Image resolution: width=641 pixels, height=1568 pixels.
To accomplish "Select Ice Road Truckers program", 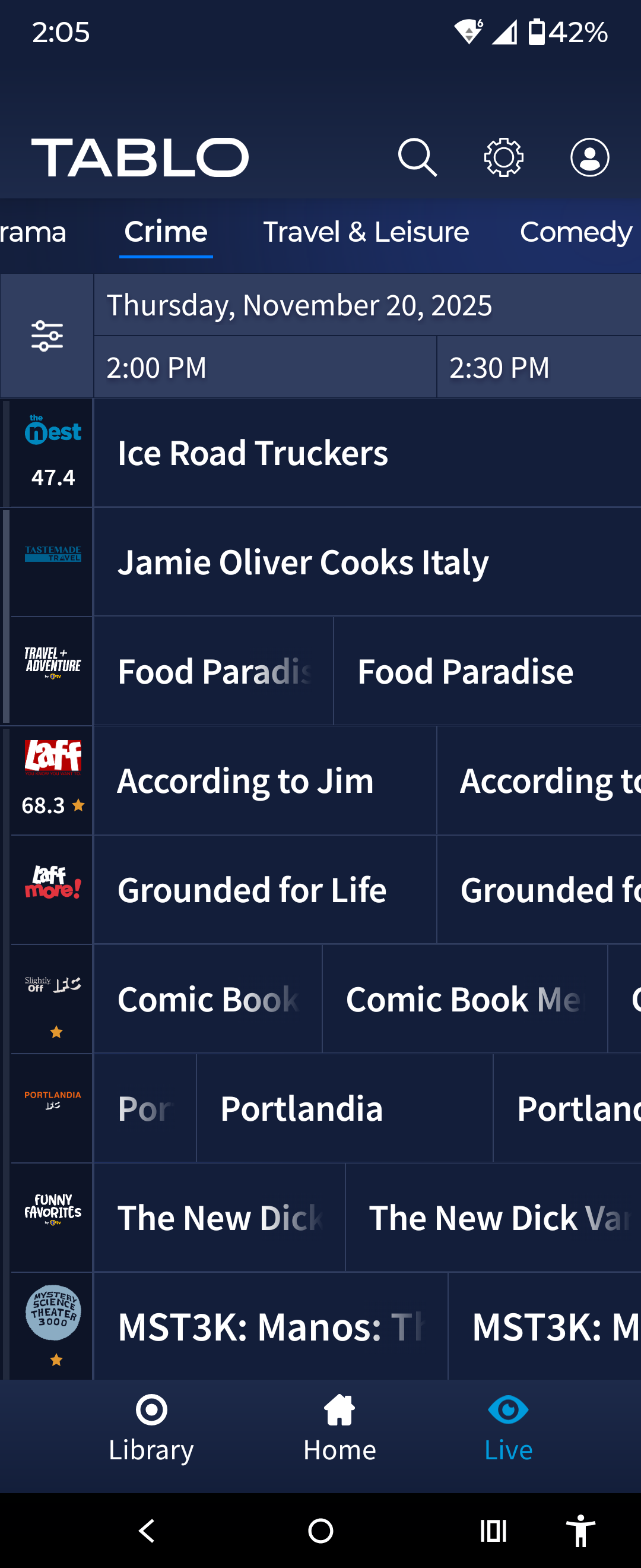I will pos(252,453).
